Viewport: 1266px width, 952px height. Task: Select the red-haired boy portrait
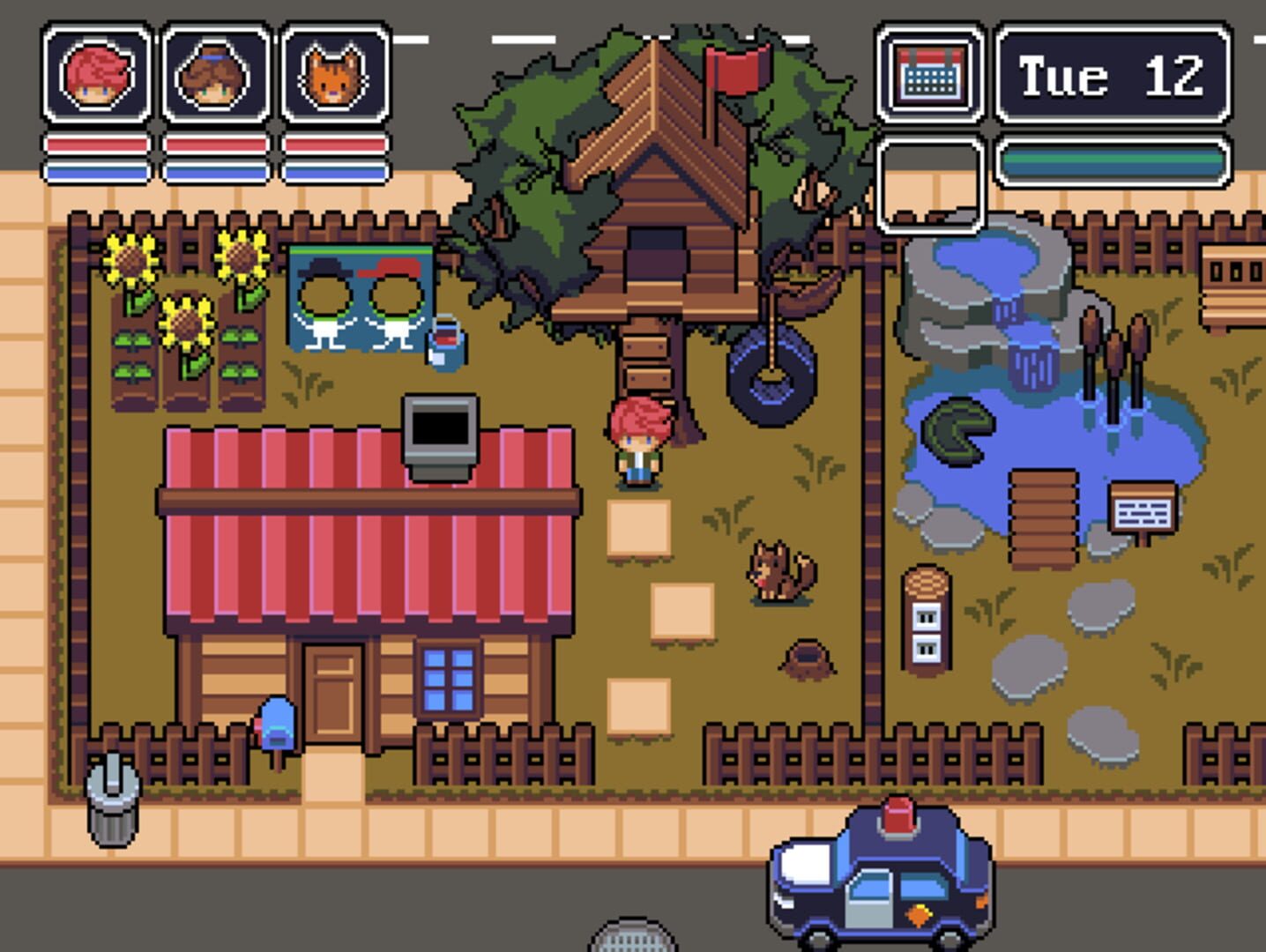click(x=97, y=75)
